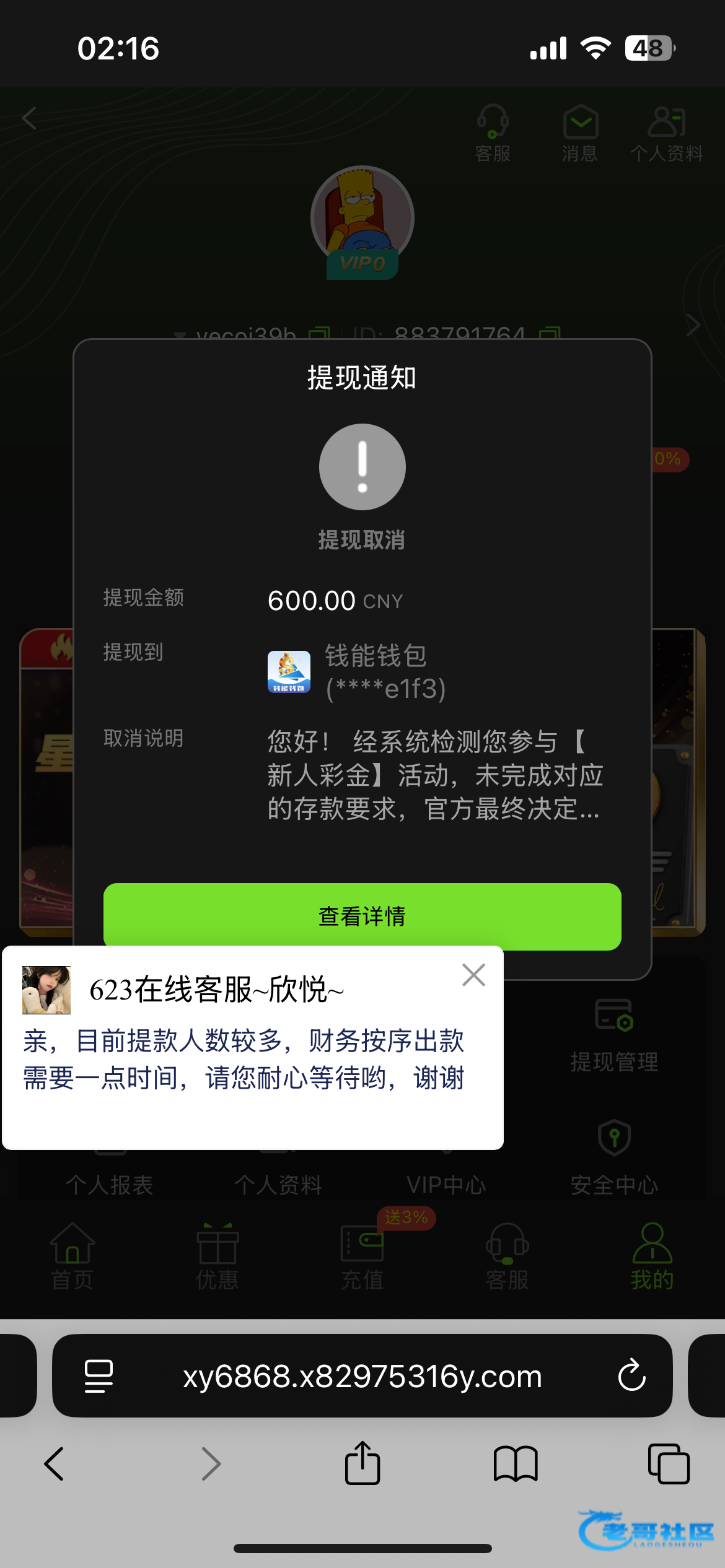Reload the page in Safari

[x=631, y=1375]
